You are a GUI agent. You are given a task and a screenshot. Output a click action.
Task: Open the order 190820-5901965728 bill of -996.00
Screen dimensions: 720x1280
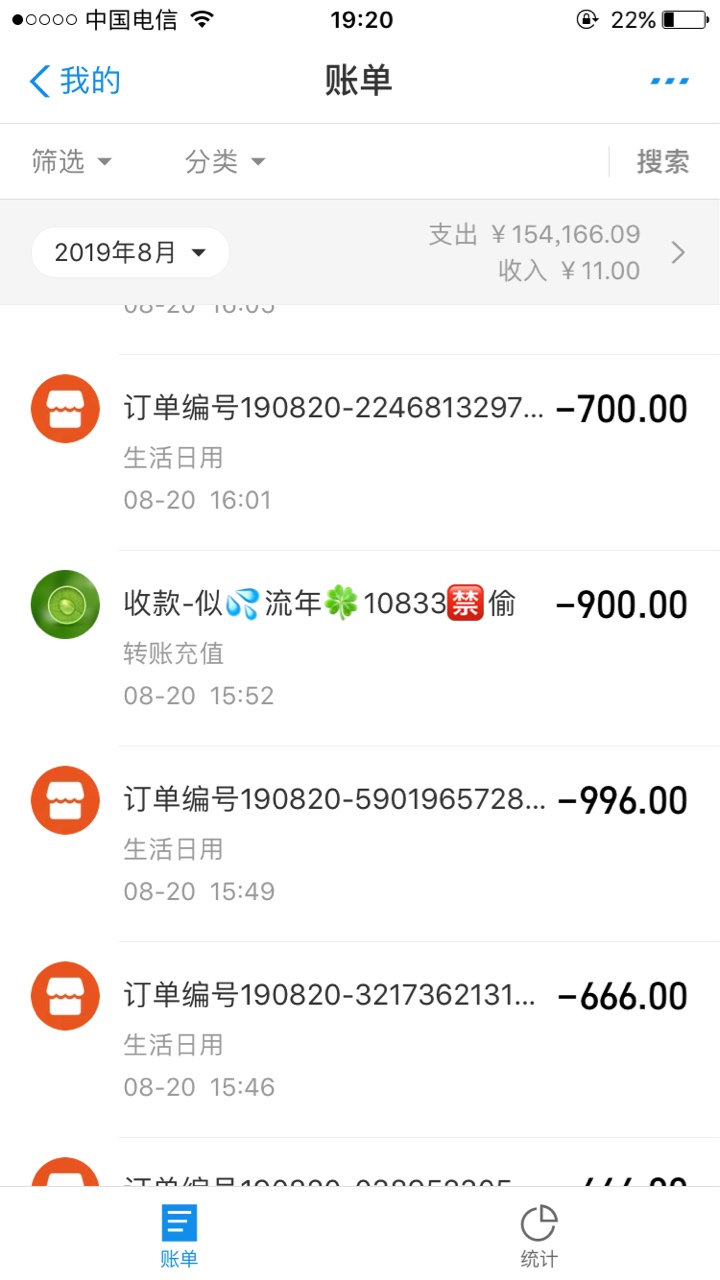coord(360,844)
